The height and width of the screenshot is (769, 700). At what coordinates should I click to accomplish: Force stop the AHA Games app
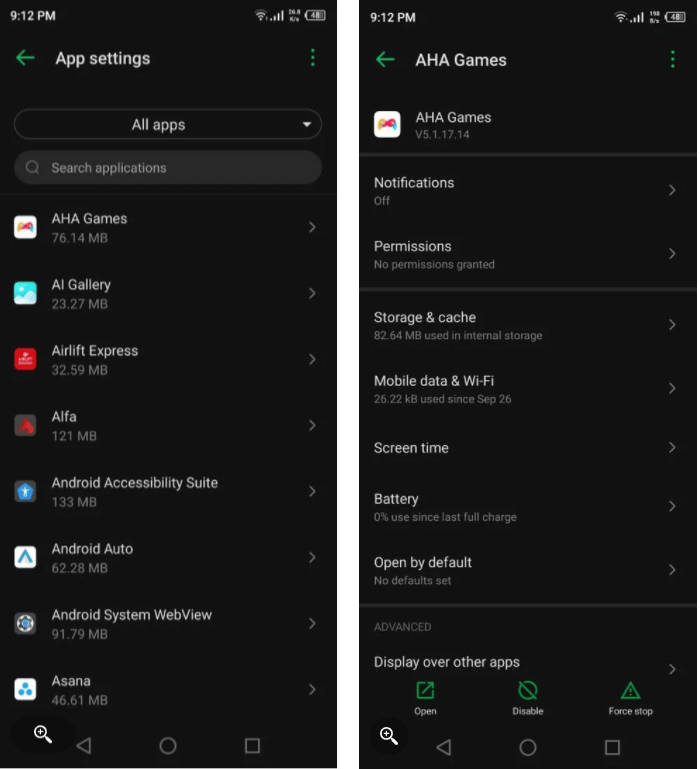[x=630, y=697]
